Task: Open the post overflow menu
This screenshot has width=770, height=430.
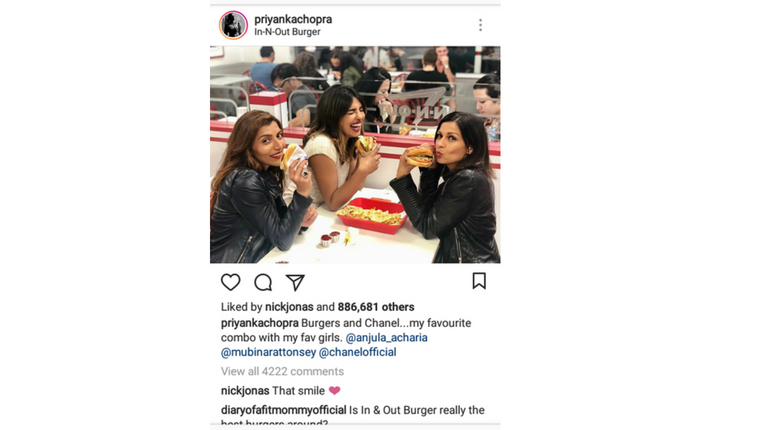Action: (480, 25)
